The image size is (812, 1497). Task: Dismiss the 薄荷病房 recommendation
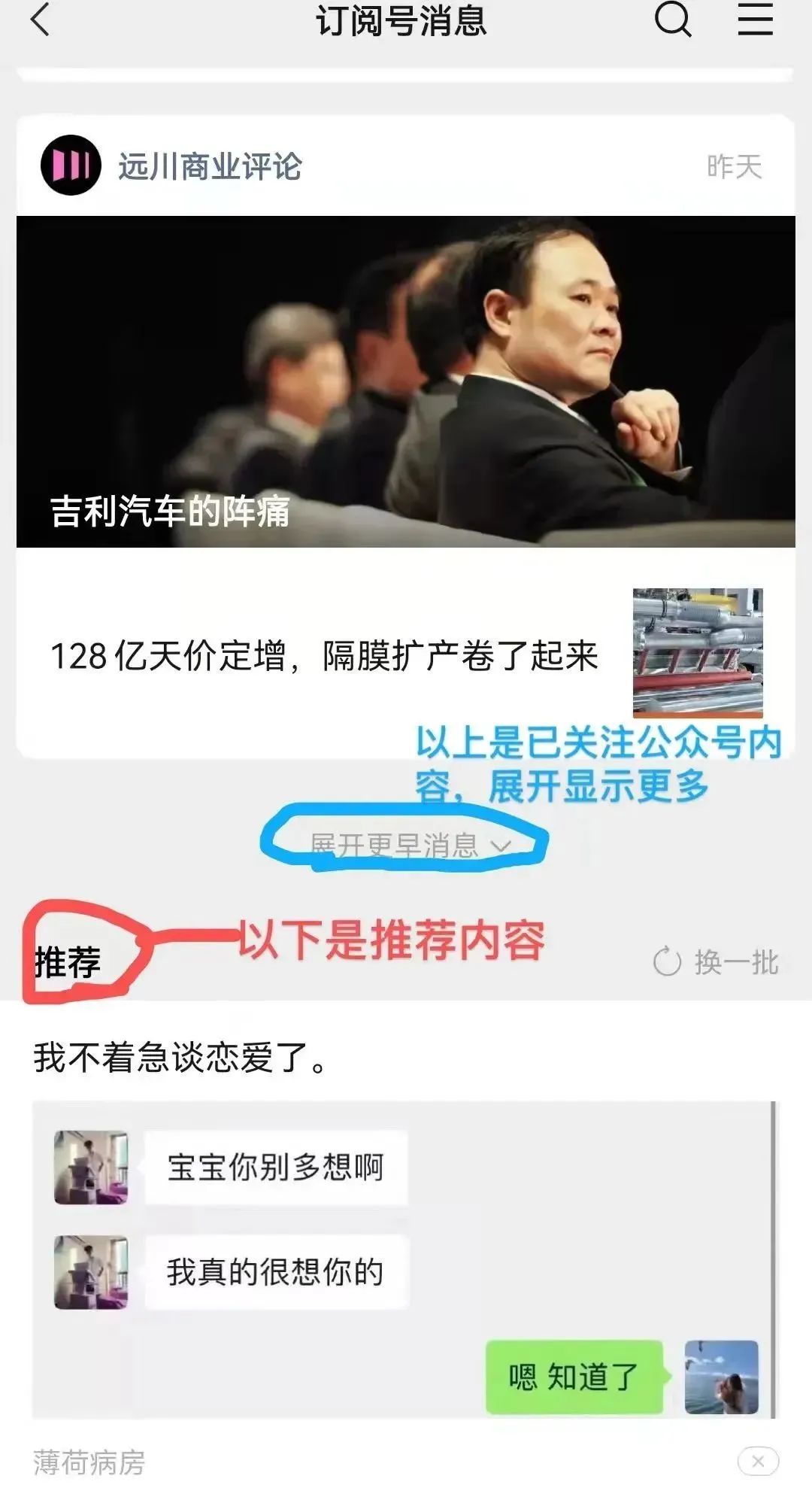[757, 1462]
